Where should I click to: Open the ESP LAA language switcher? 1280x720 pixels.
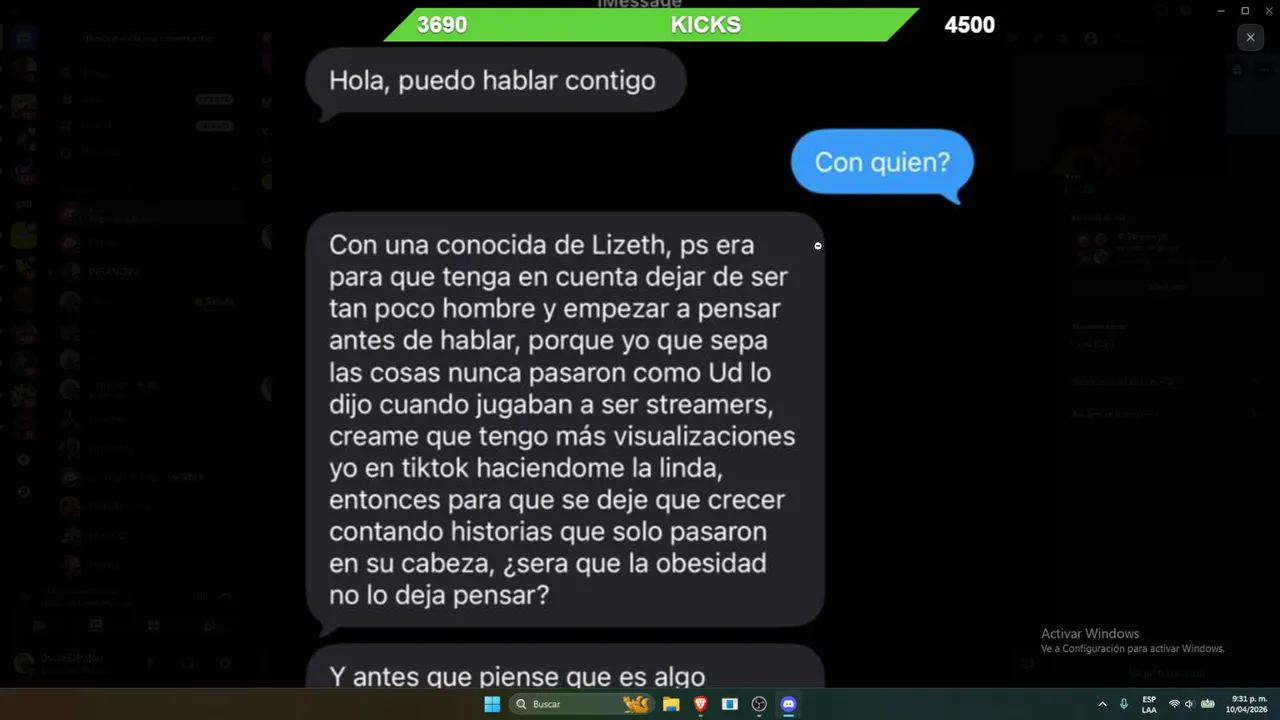pyautogui.click(x=1149, y=704)
